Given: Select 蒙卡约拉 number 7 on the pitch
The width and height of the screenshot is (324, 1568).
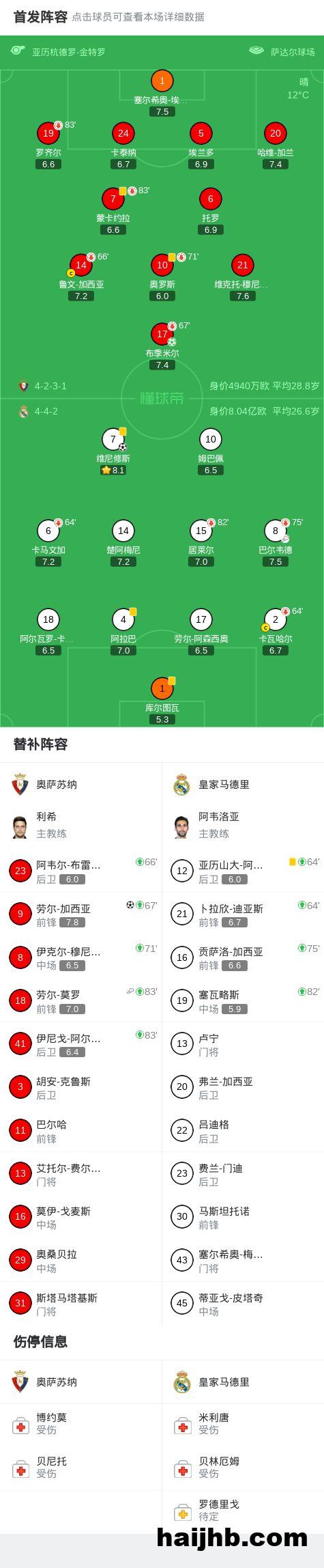Looking at the screenshot, I should coord(113,211).
